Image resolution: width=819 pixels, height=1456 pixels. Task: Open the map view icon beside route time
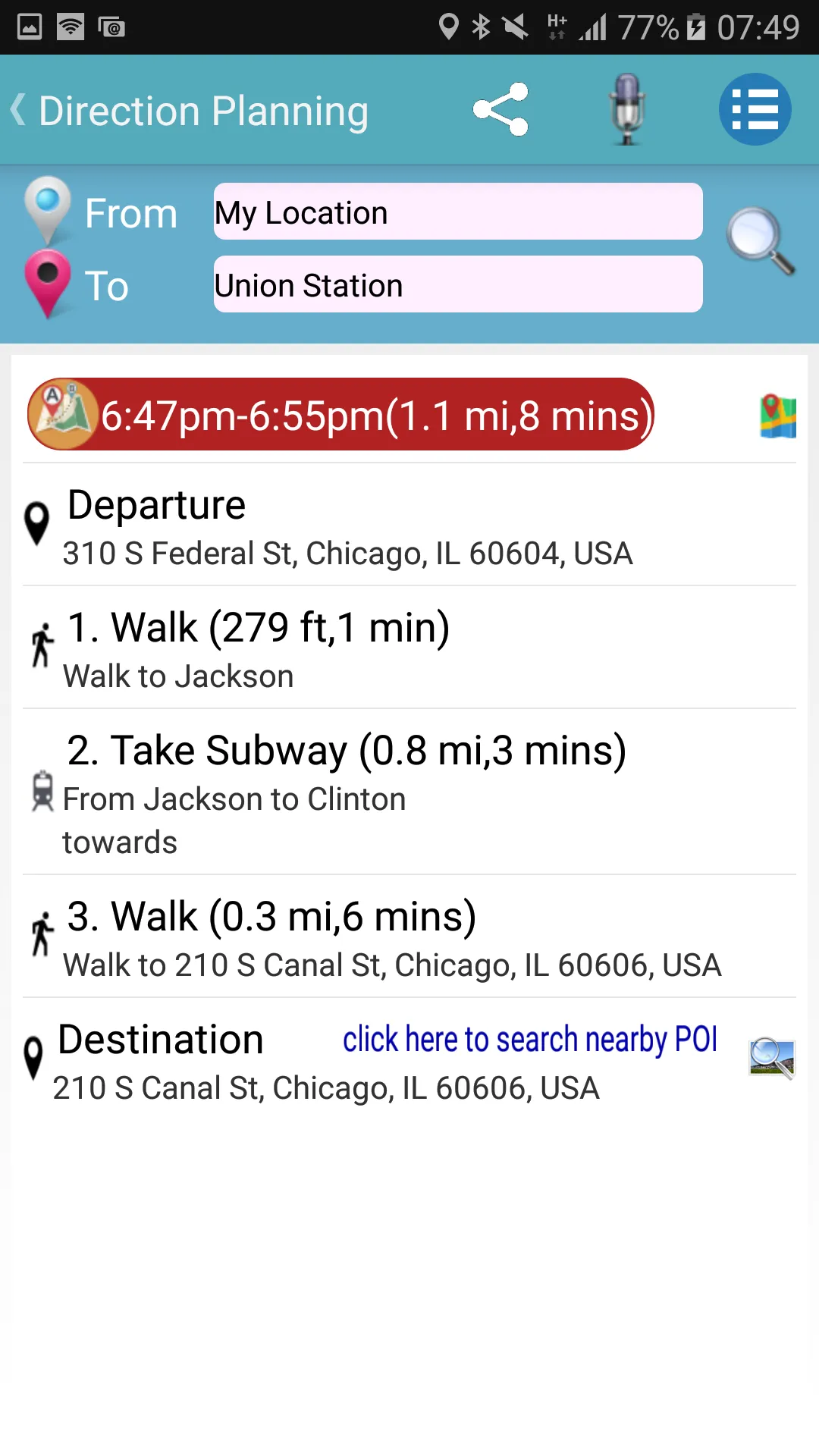point(778,418)
